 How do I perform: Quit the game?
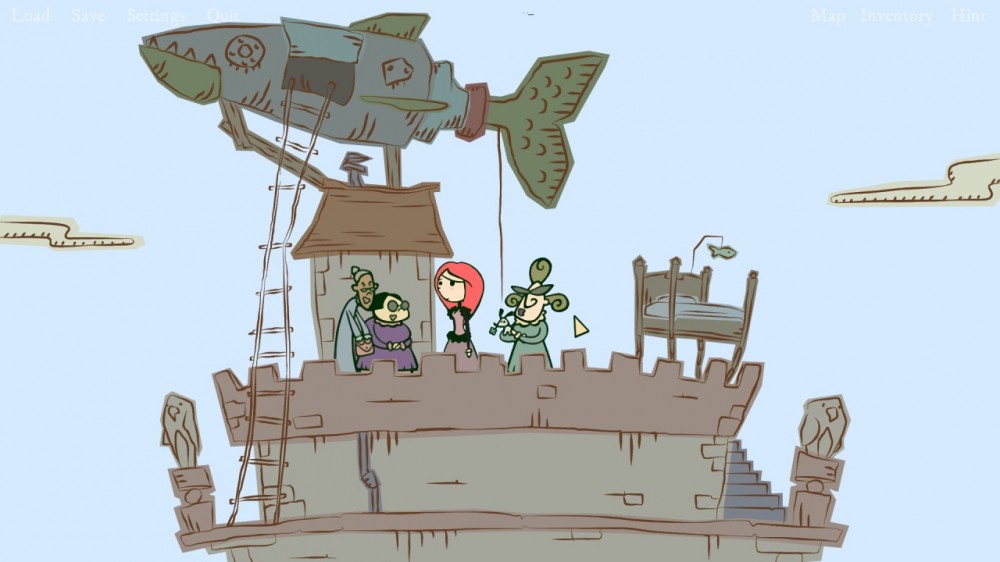pyautogui.click(x=222, y=16)
